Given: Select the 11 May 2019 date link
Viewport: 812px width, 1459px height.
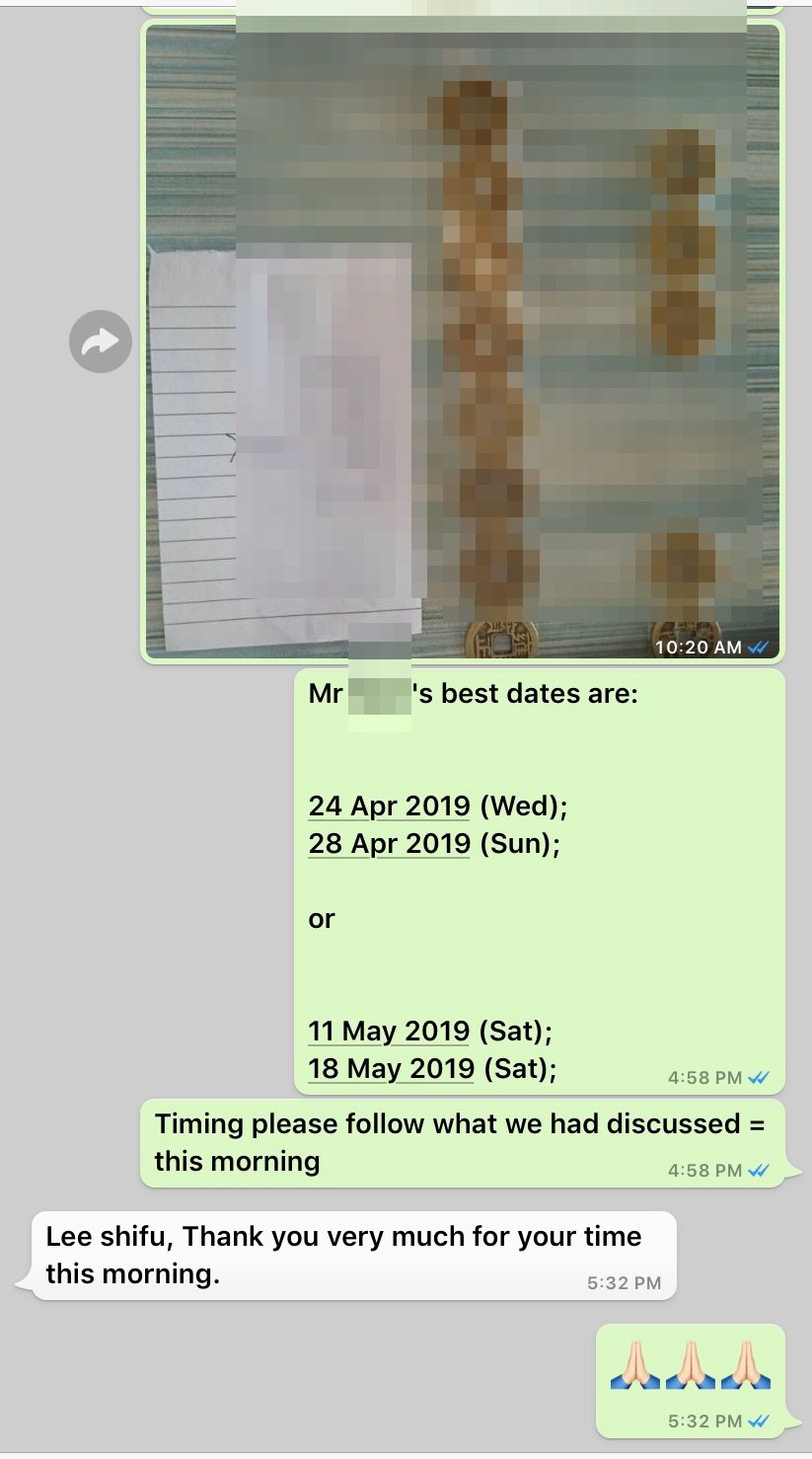Looking at the screenshot, I should [x=389, y=1032].
